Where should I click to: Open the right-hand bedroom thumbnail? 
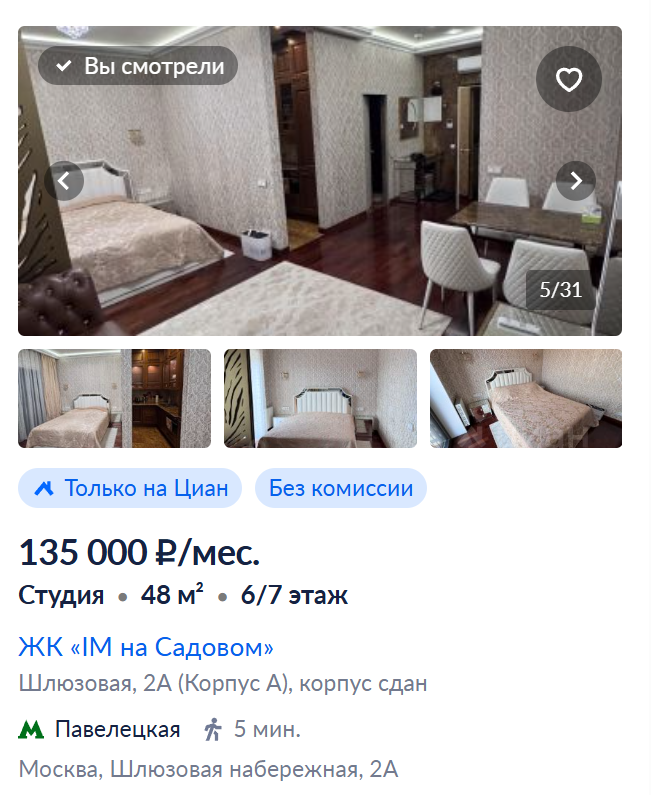click(526, 398)
